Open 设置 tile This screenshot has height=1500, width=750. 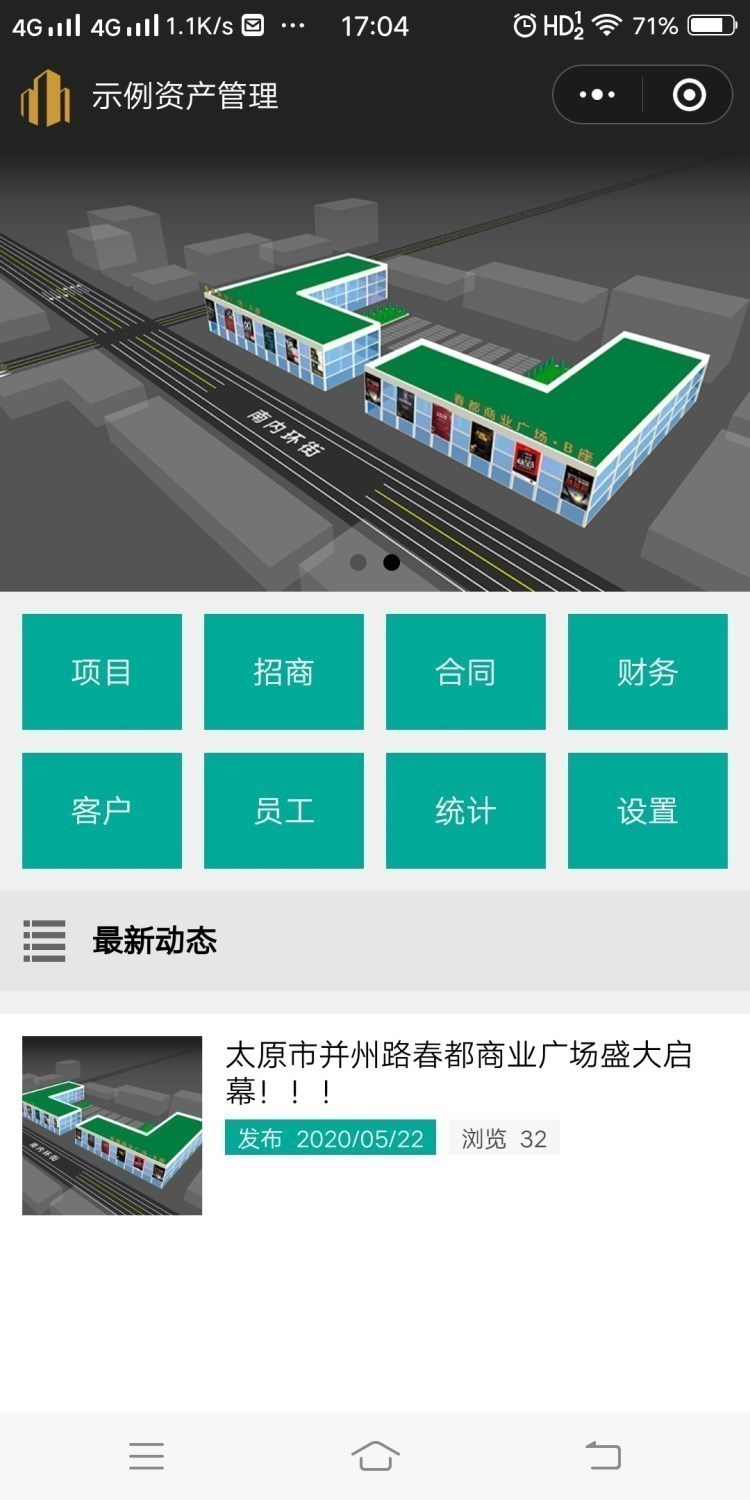point(648,810)
